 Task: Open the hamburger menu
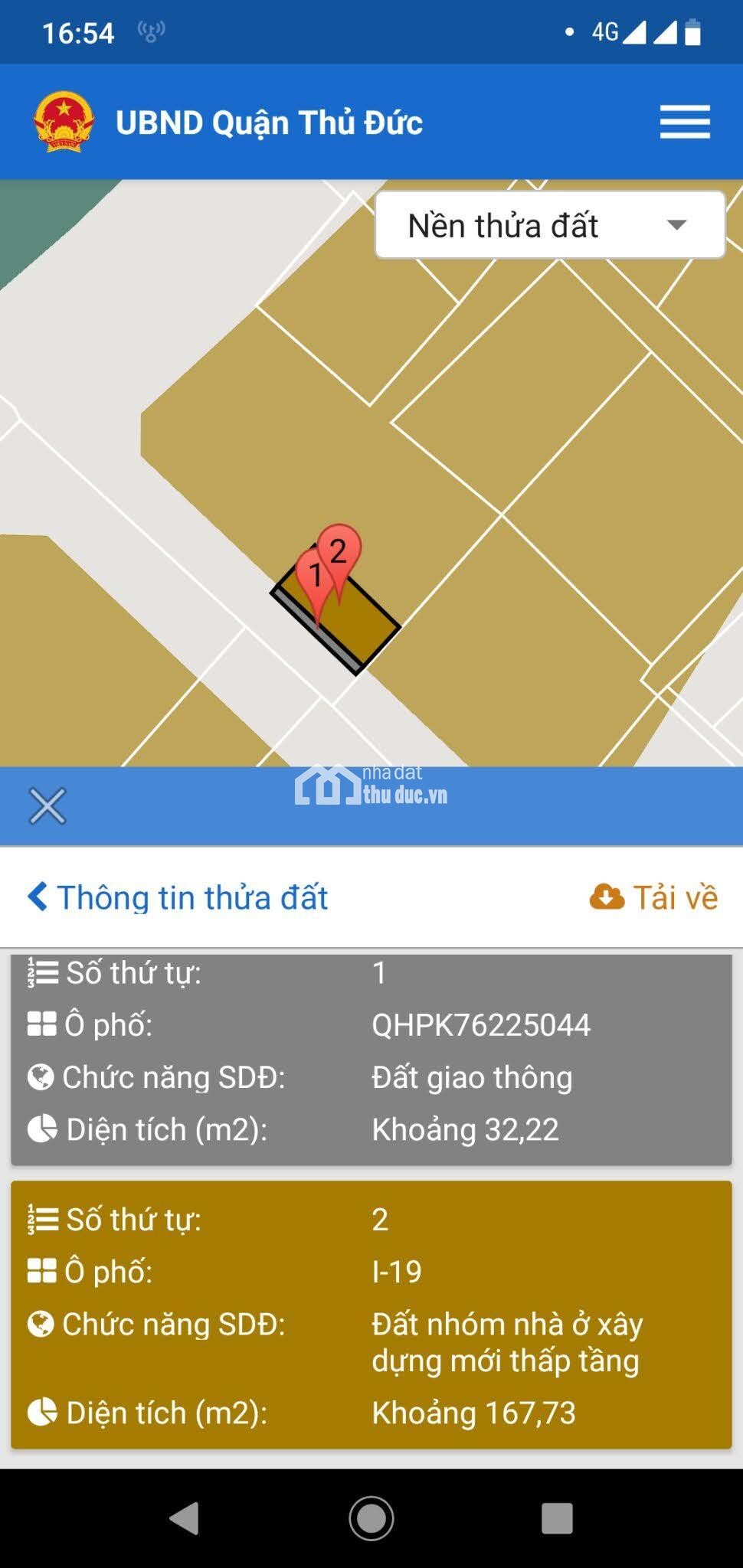point(685,122)
